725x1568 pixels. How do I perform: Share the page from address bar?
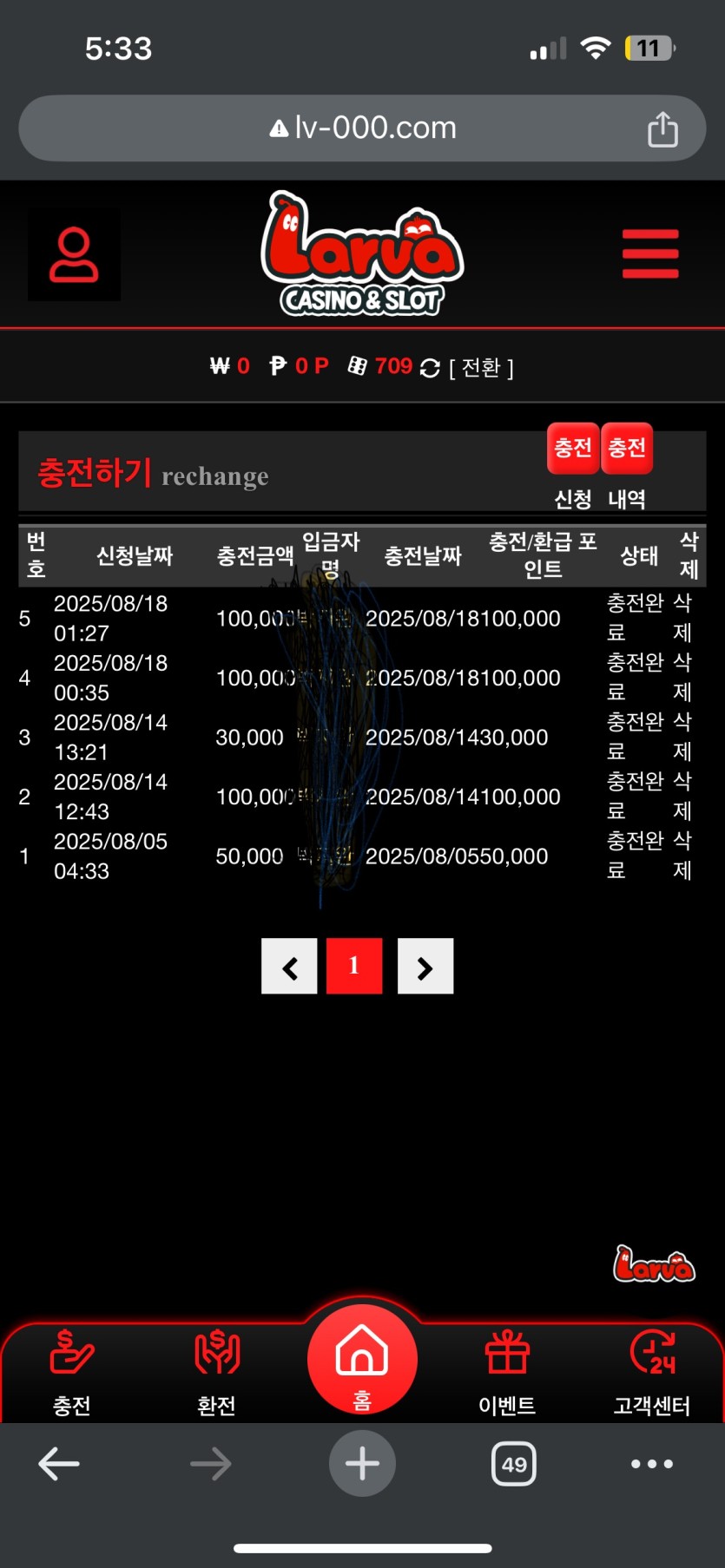pos(662,129)
